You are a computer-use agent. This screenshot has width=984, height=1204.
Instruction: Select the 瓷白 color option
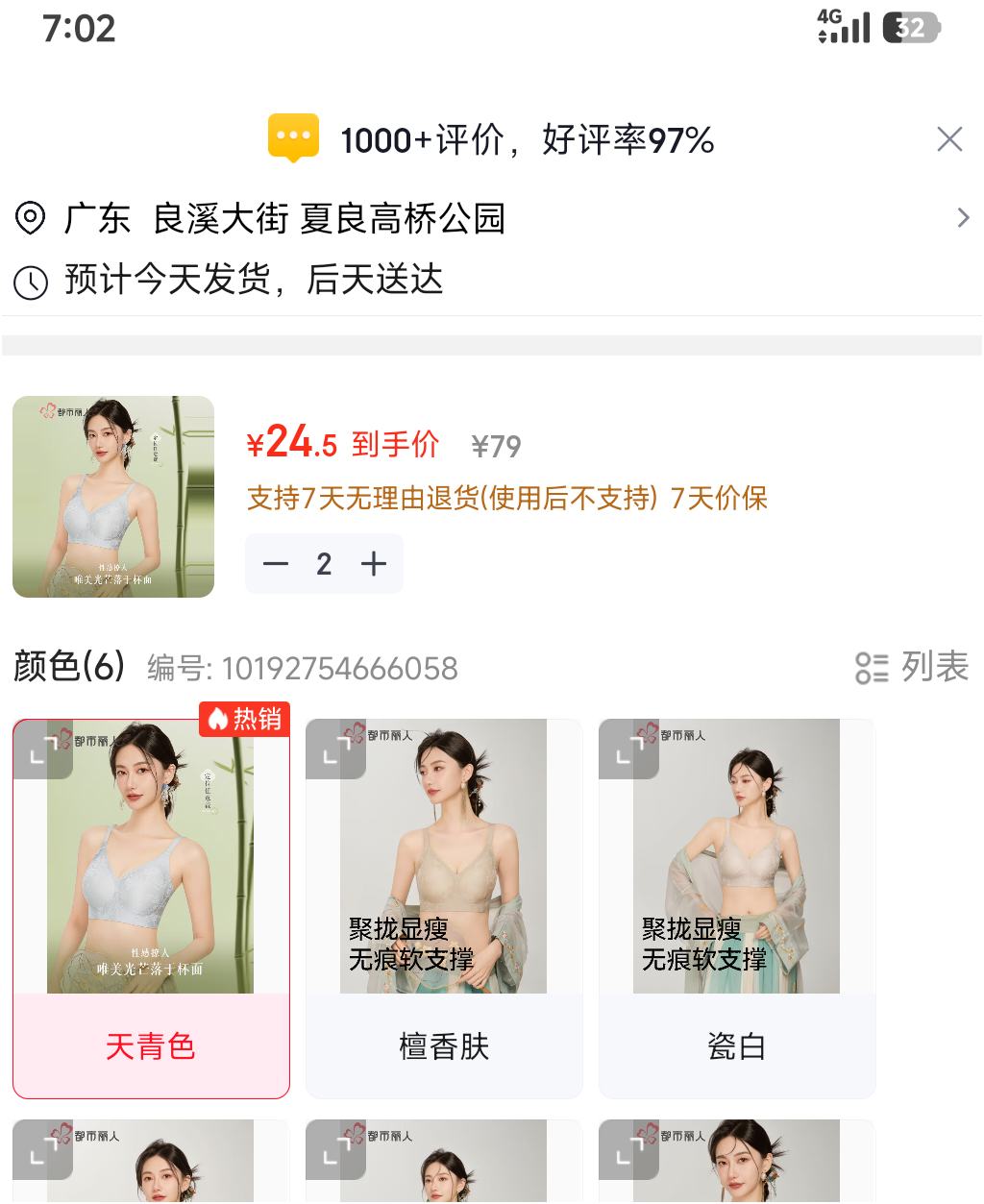[736, 1046]
